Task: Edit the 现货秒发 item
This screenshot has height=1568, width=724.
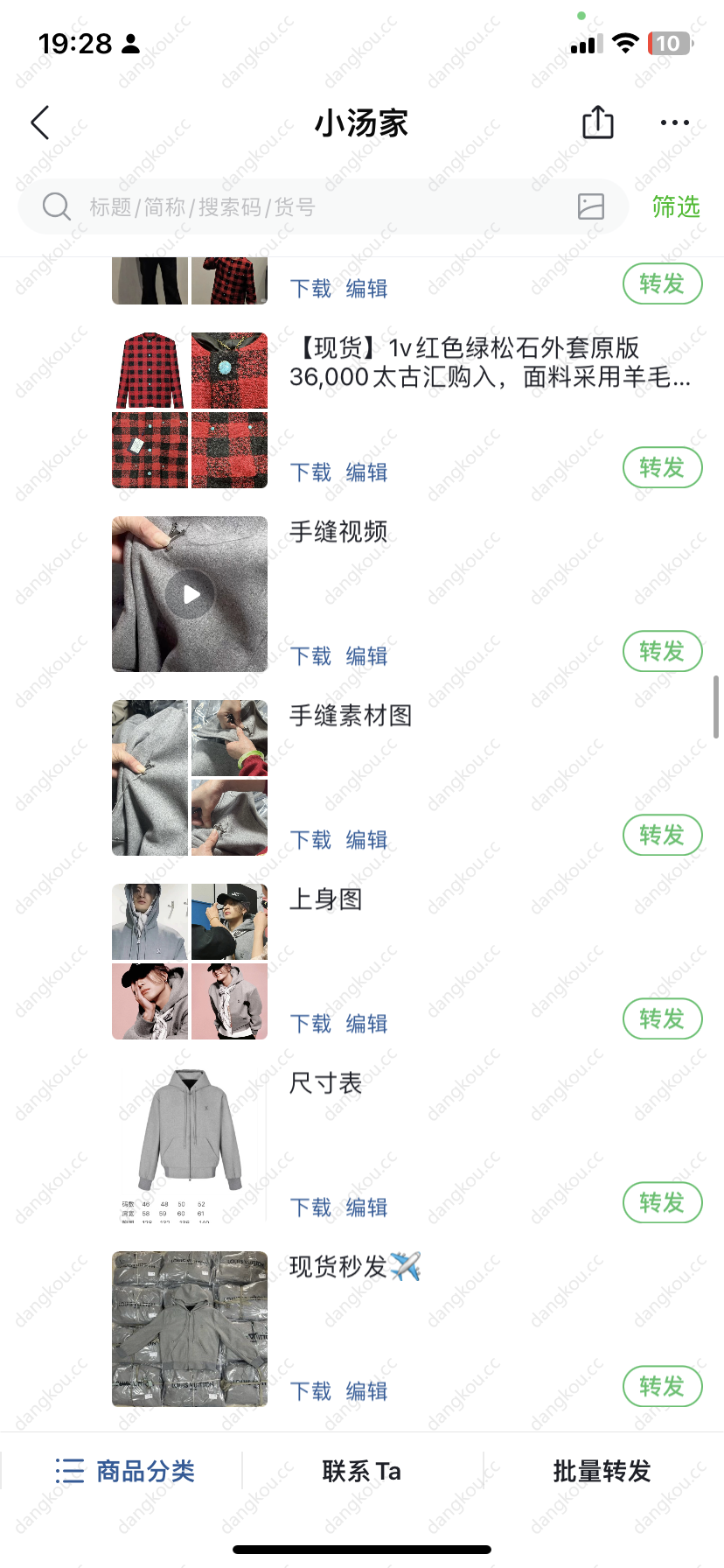Action: [366, 1391]
